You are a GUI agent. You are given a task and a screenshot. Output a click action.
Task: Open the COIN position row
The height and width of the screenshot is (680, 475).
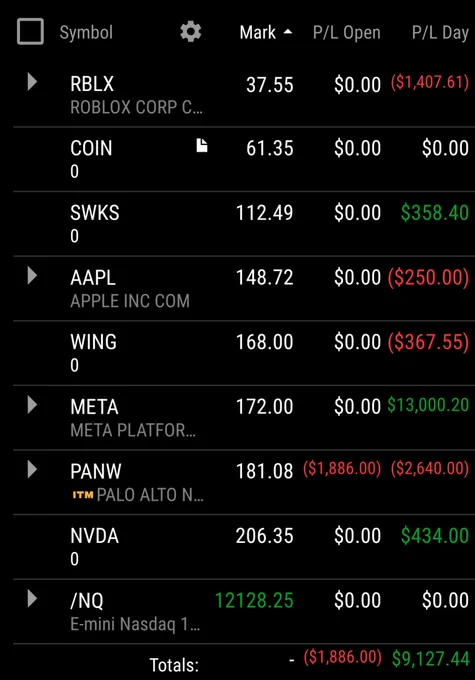click(244, 159)
